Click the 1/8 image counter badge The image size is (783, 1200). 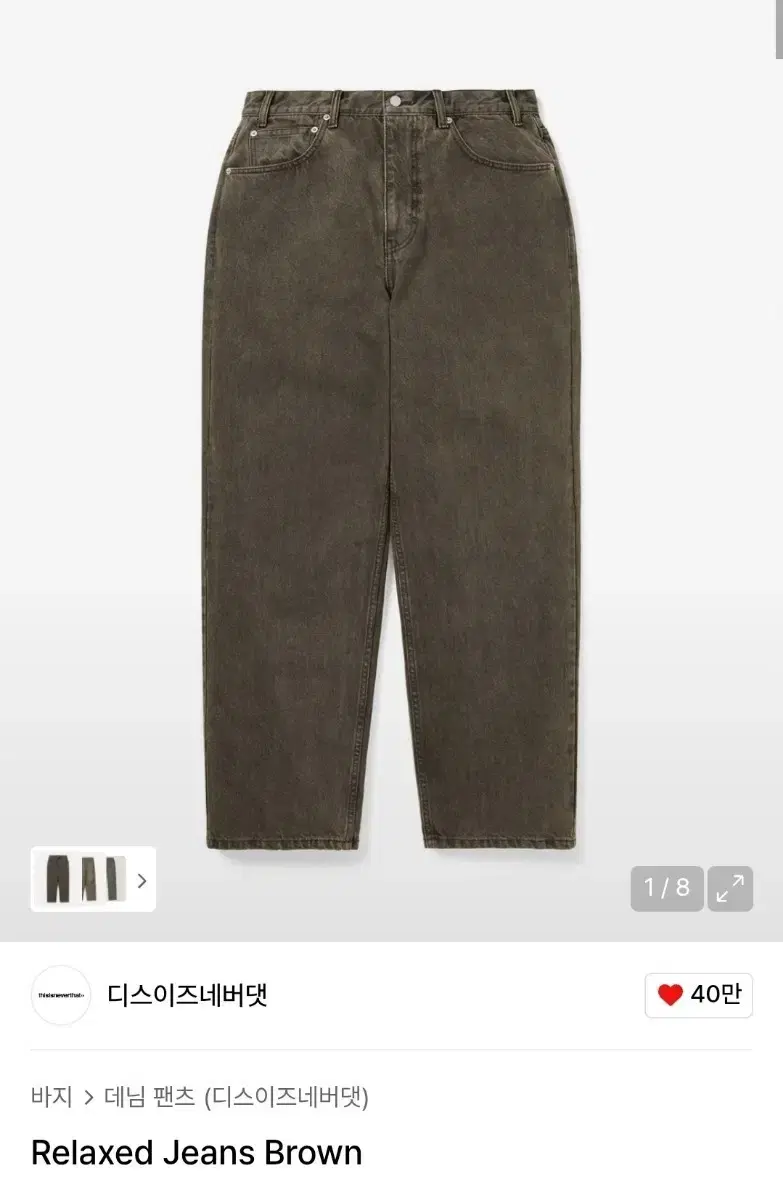[x=666, y=887]
